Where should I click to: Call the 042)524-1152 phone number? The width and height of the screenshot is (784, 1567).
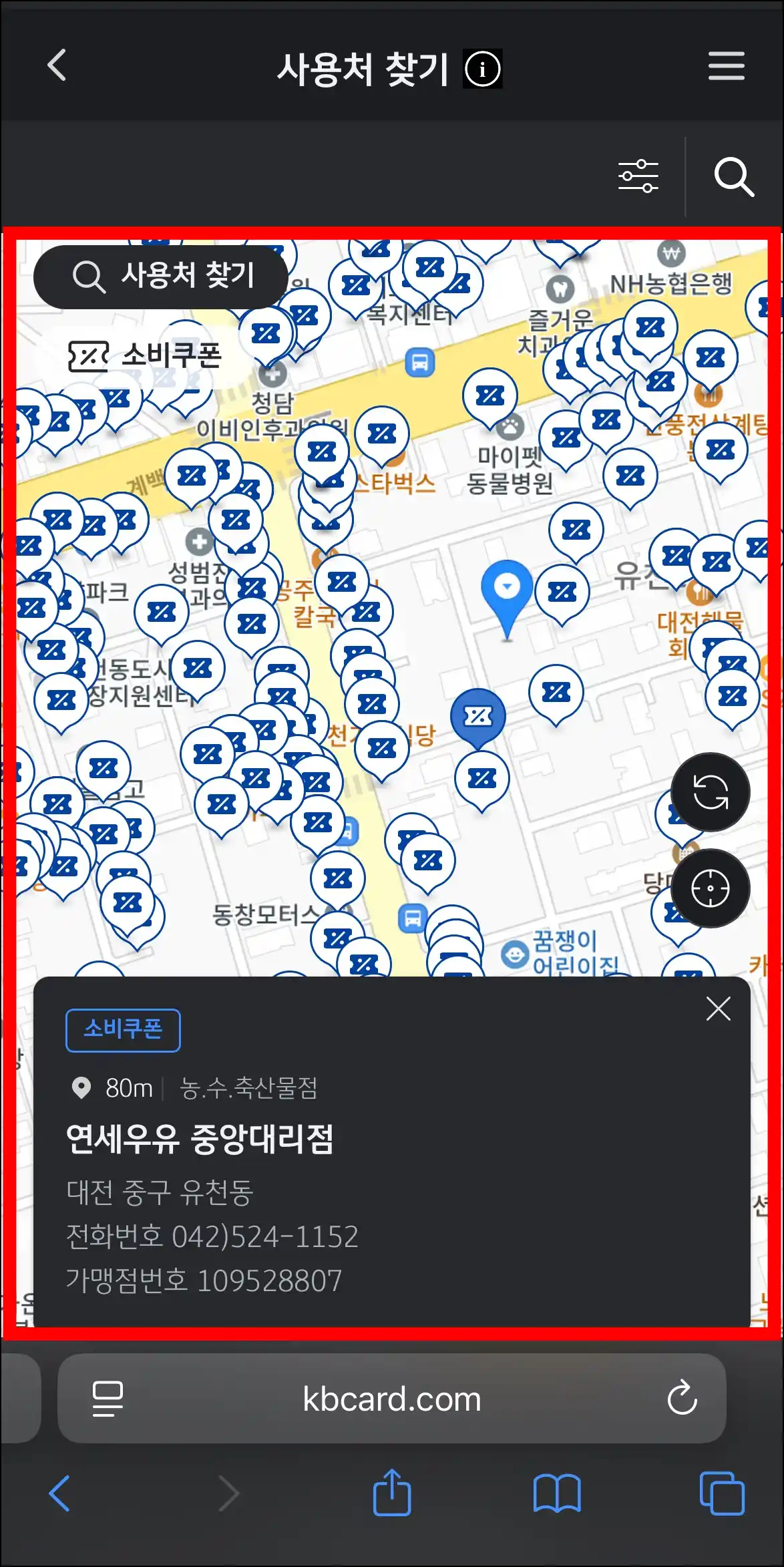coord(266,1236)
